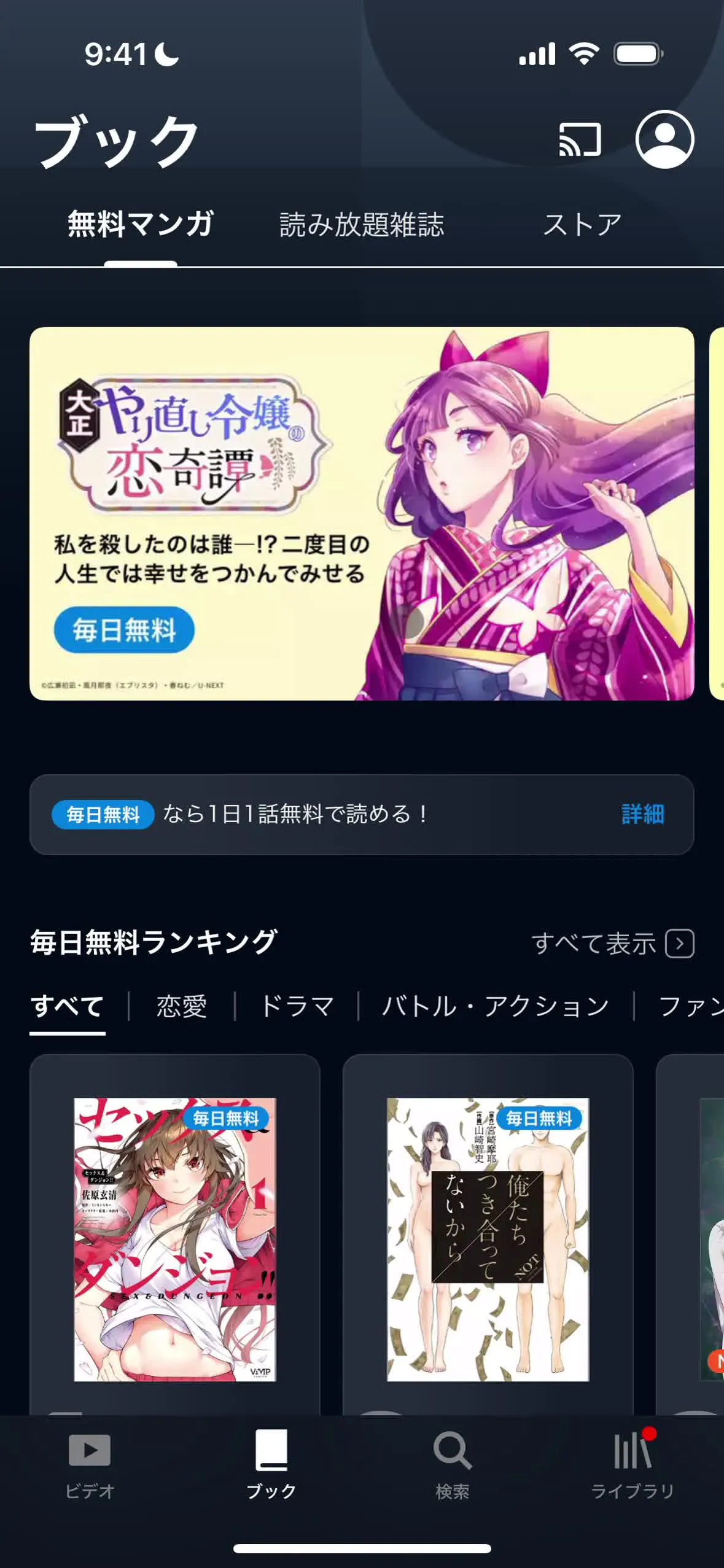Screen dimensions: 724x1568
Task: Go to the ビデオ tab
Action: coord(90,1464)
